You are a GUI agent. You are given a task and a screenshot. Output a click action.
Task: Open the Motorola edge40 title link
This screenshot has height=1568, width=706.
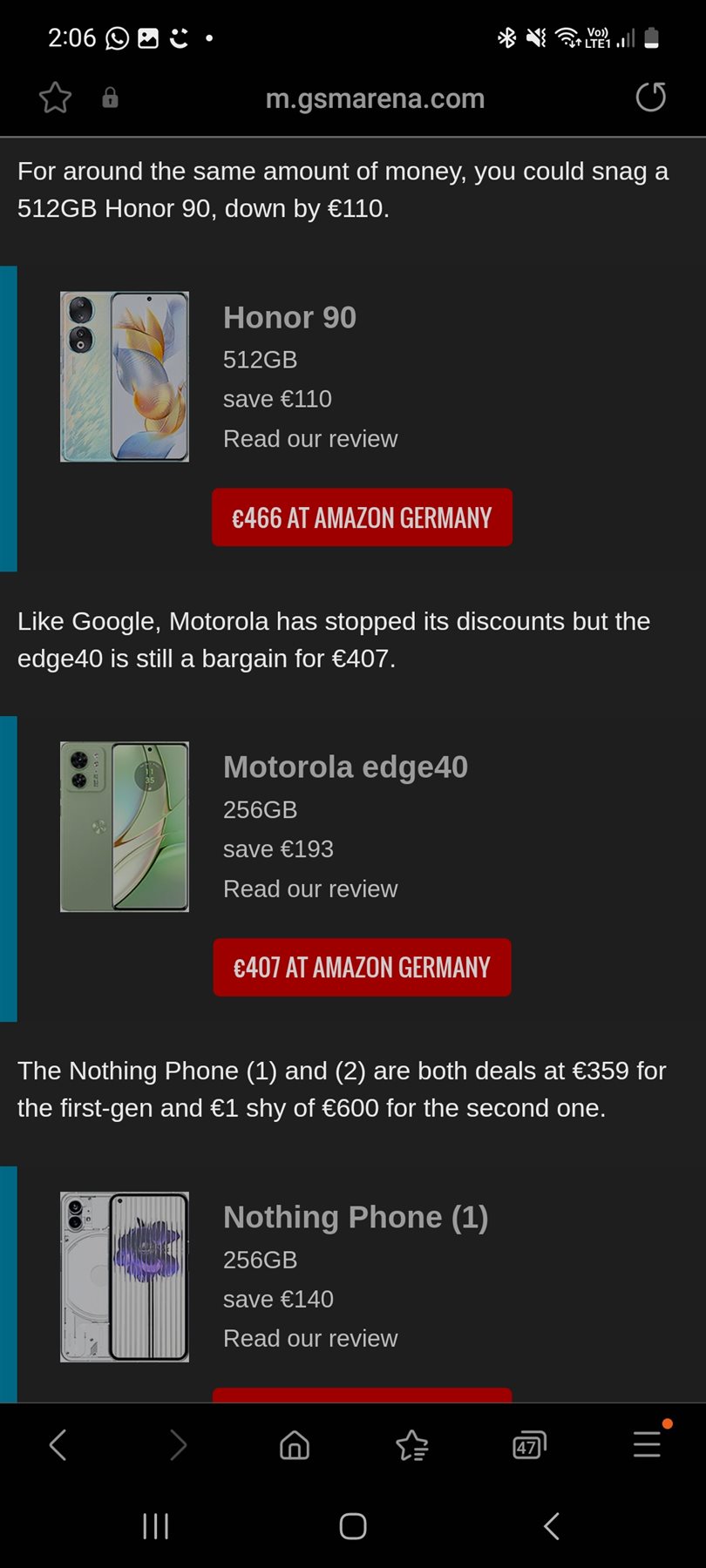click(x=345, y=767)
